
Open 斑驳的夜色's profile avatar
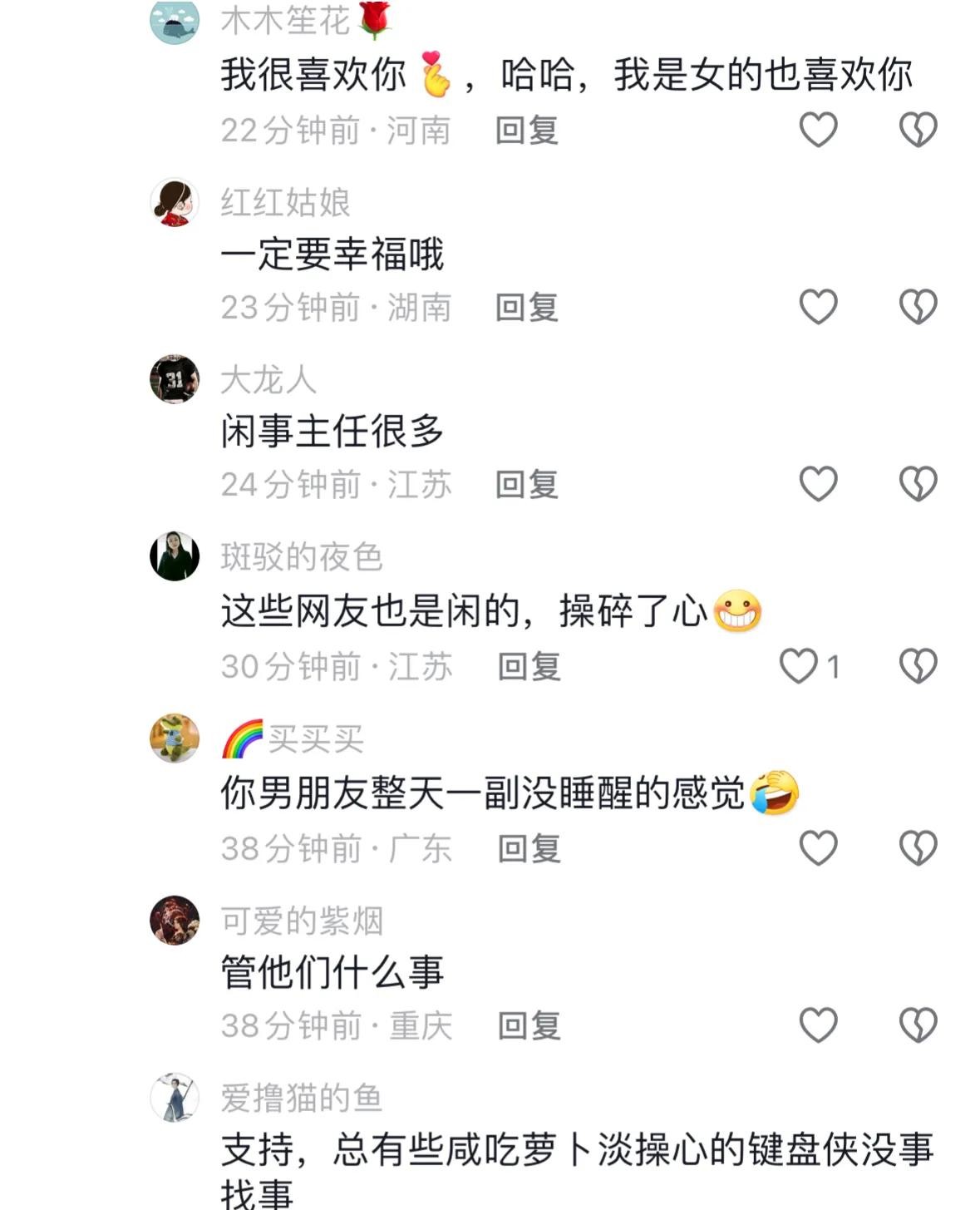point(175,556)
